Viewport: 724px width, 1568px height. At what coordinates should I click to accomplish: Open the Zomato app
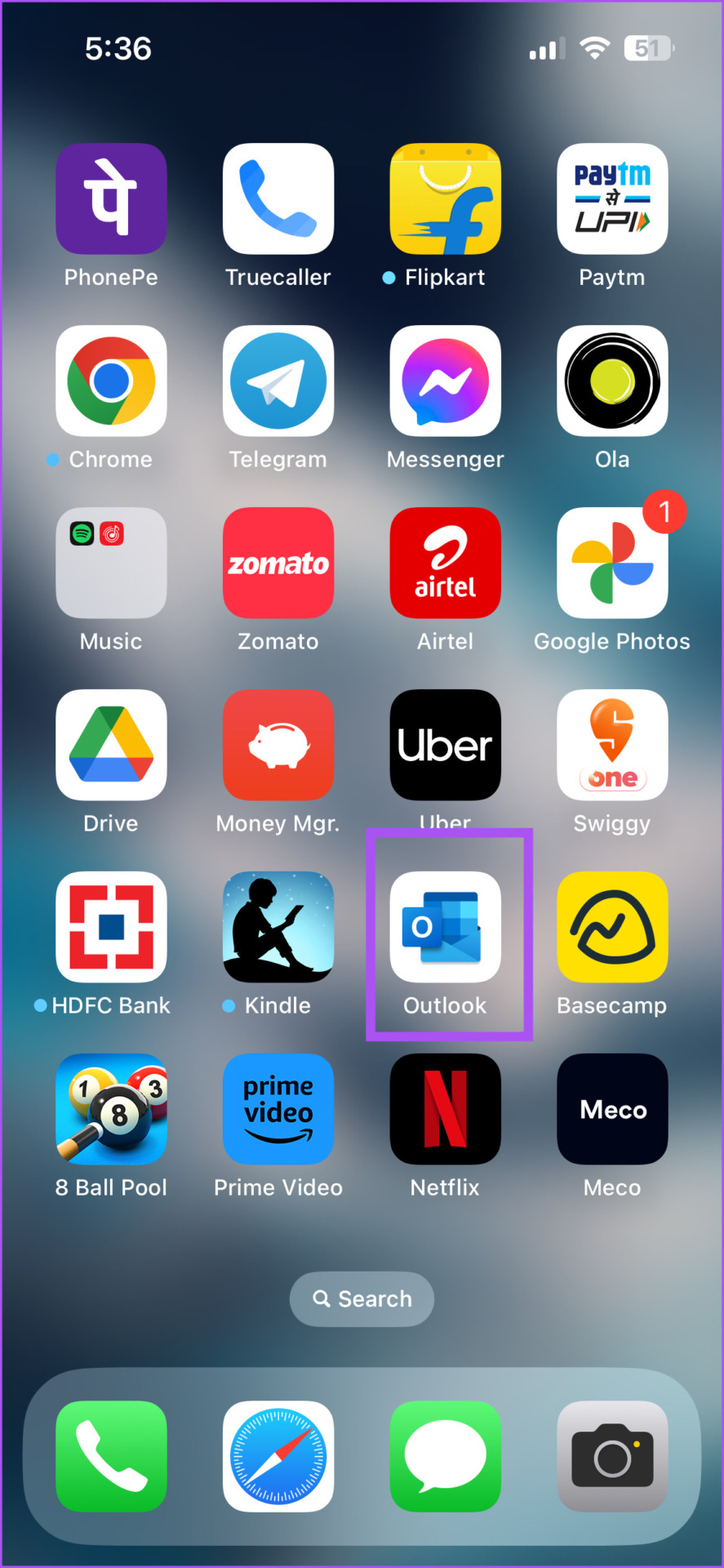(278, 563)
